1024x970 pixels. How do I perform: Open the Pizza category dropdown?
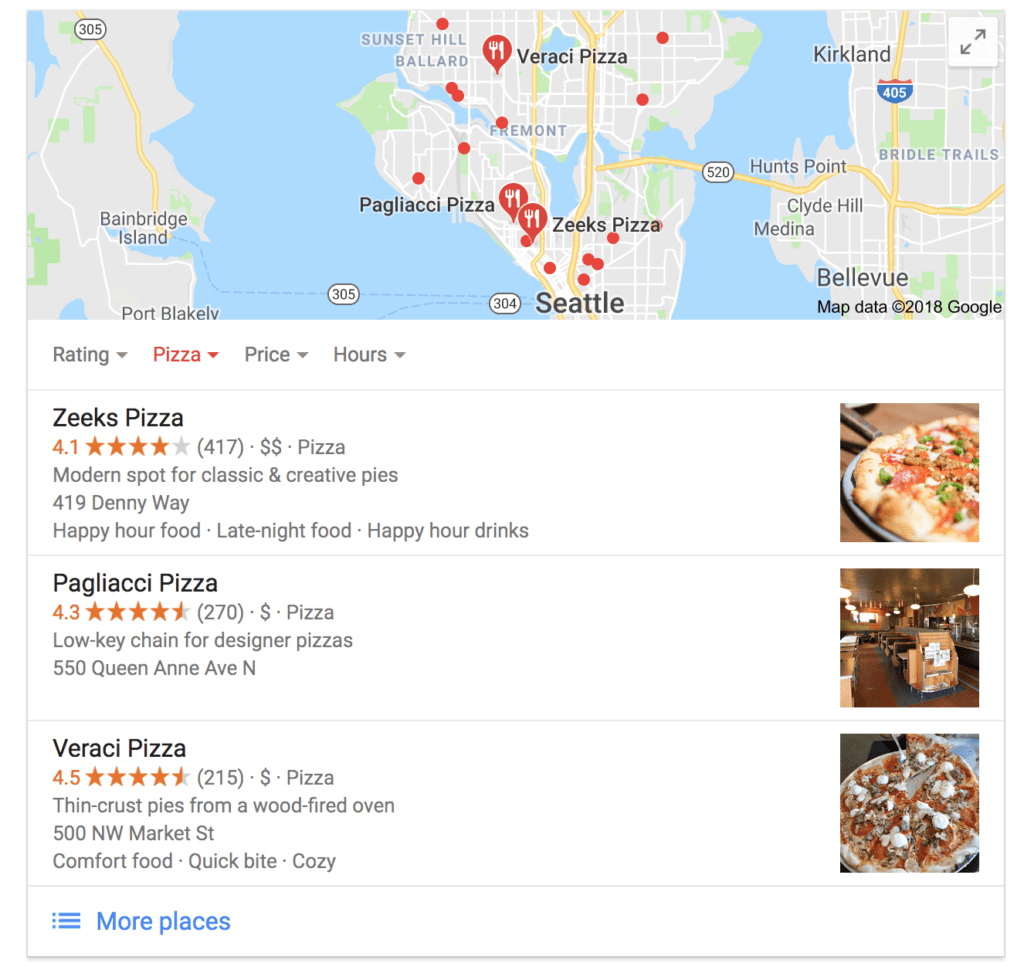(185, 355)
